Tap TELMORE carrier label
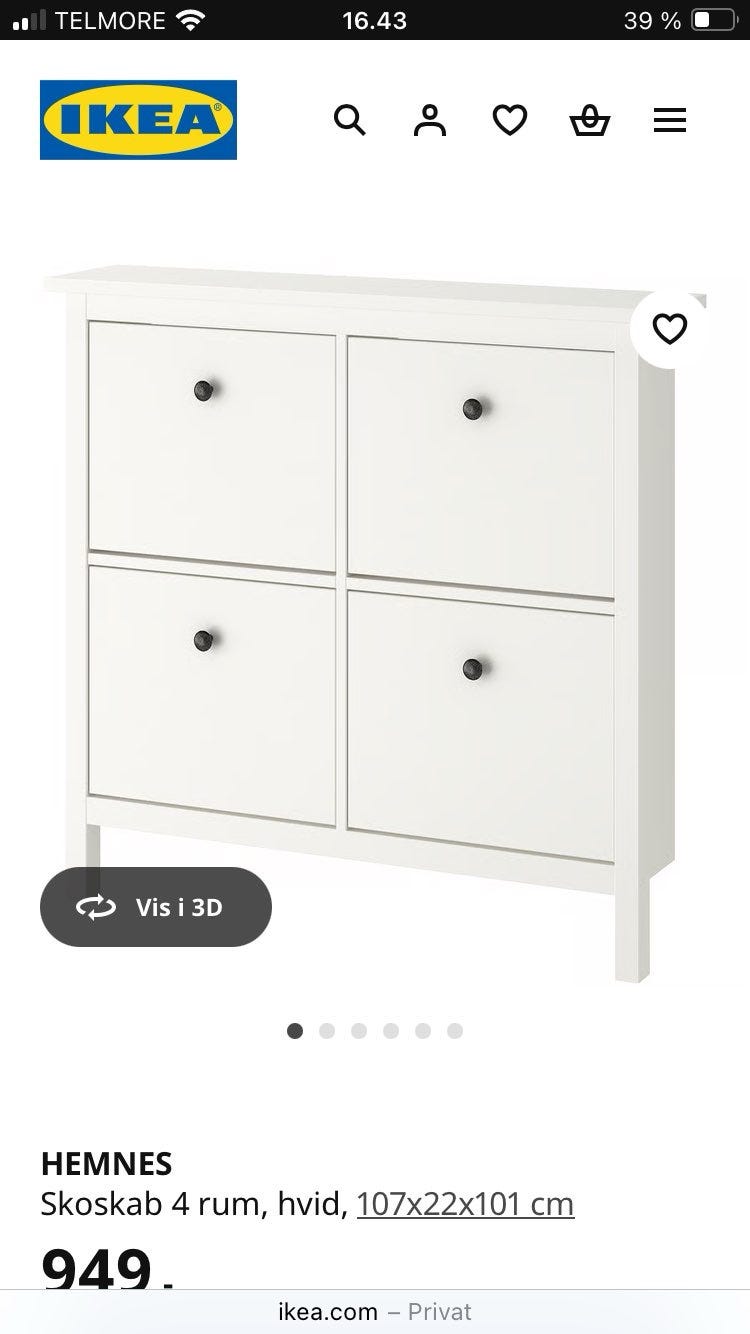 110,18
